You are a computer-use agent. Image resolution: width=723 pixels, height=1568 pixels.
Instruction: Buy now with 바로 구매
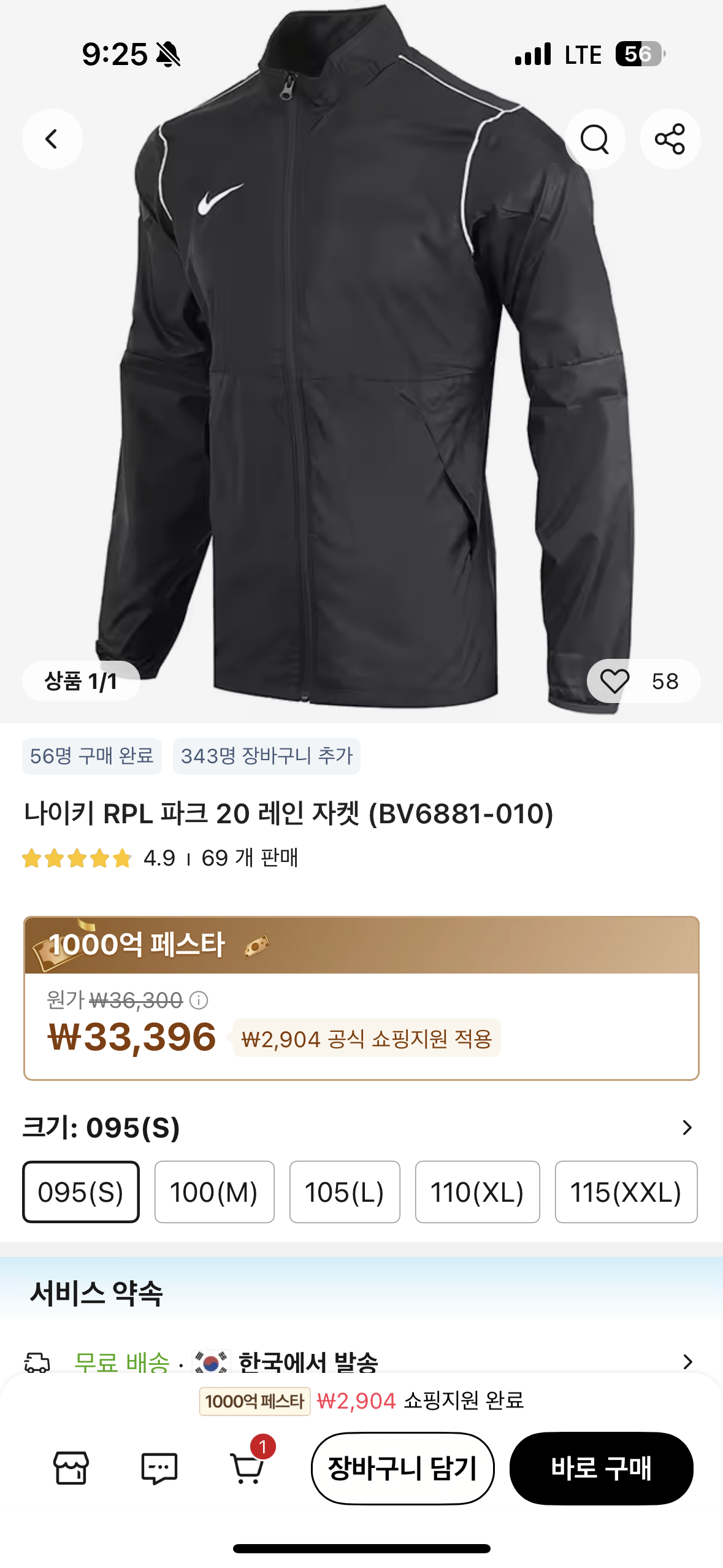[x=602, y=1468]
